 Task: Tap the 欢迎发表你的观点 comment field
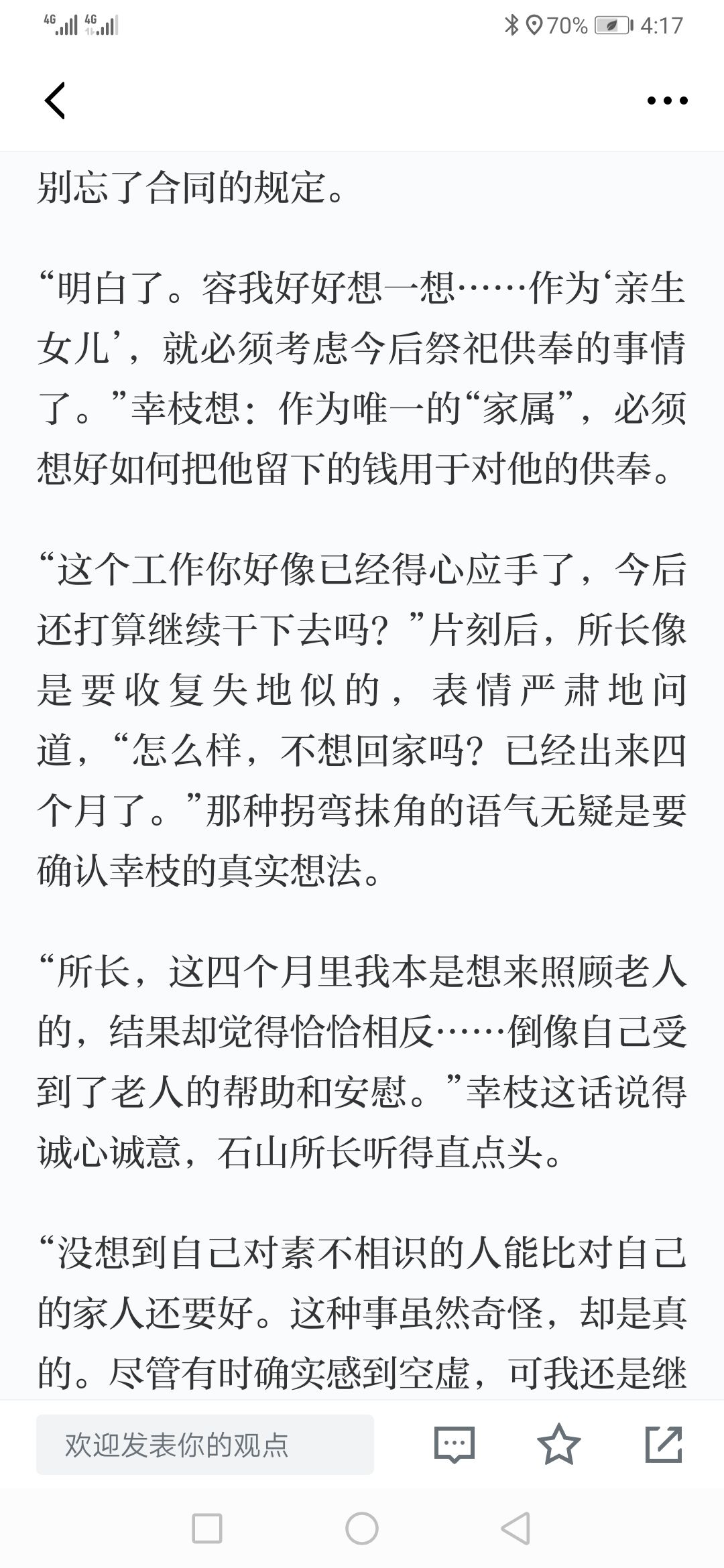coord(205,1444)
